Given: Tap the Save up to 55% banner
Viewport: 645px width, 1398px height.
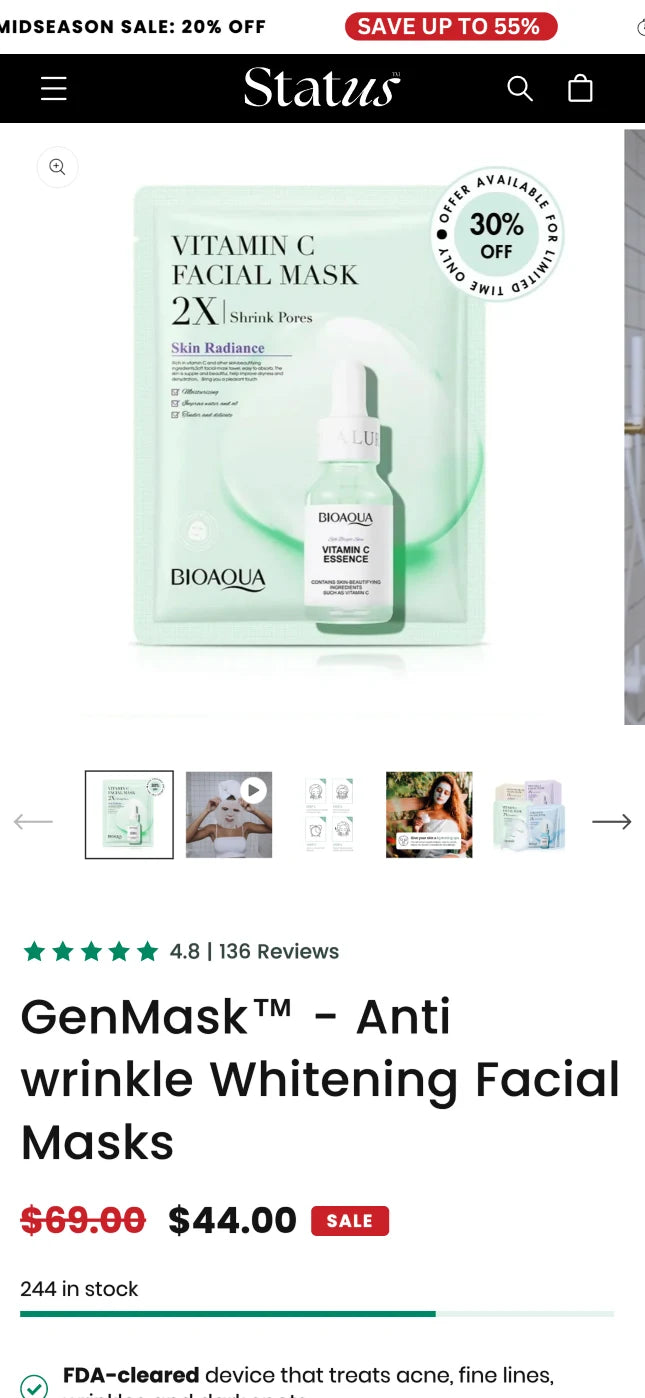Looking at the screenshot, I should coord(450,27).
